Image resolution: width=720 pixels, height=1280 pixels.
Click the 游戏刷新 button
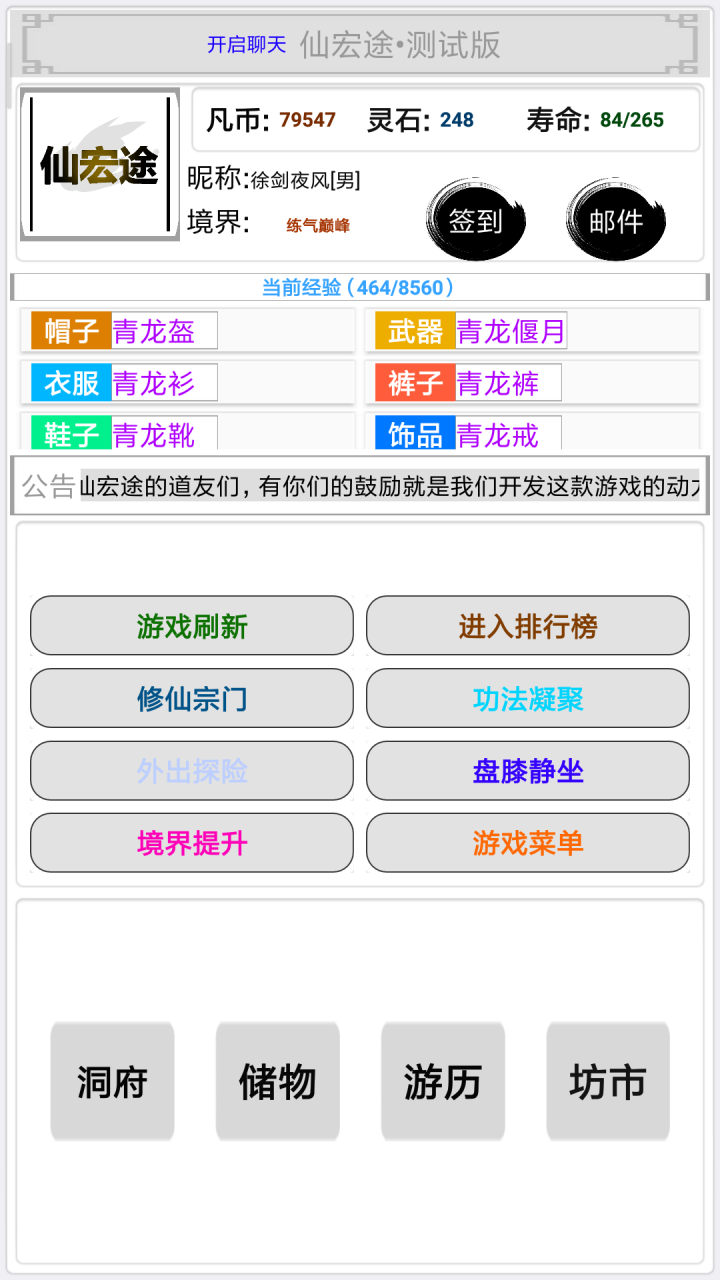click(x=191, y=625)
